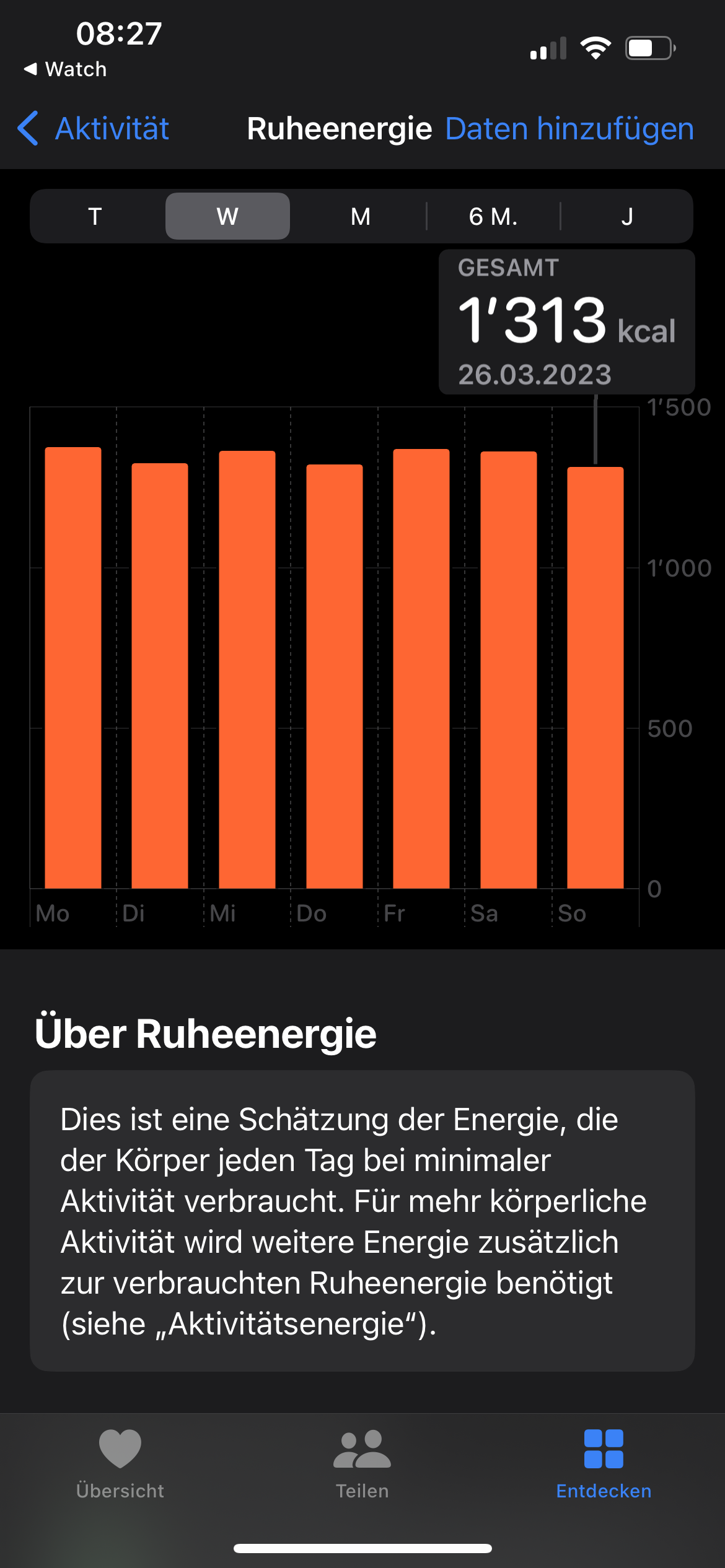Open the Entdecken tab
The height and width of the screenshot is (1568, 725).
click(x=604, y=1464)
